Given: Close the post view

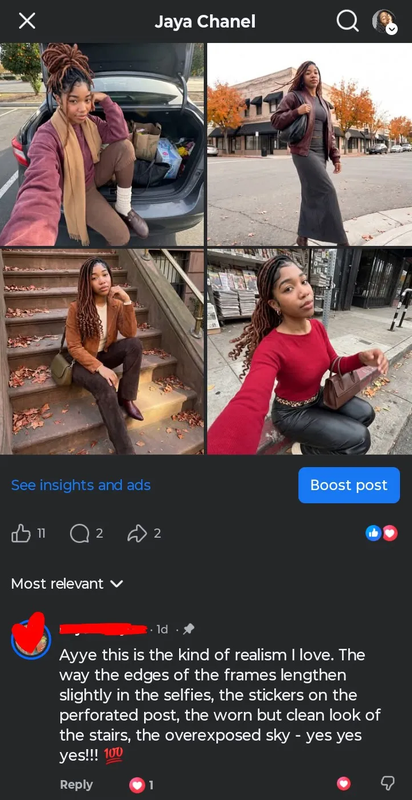Looking at the screenshot, I should (x=27, y=21).
